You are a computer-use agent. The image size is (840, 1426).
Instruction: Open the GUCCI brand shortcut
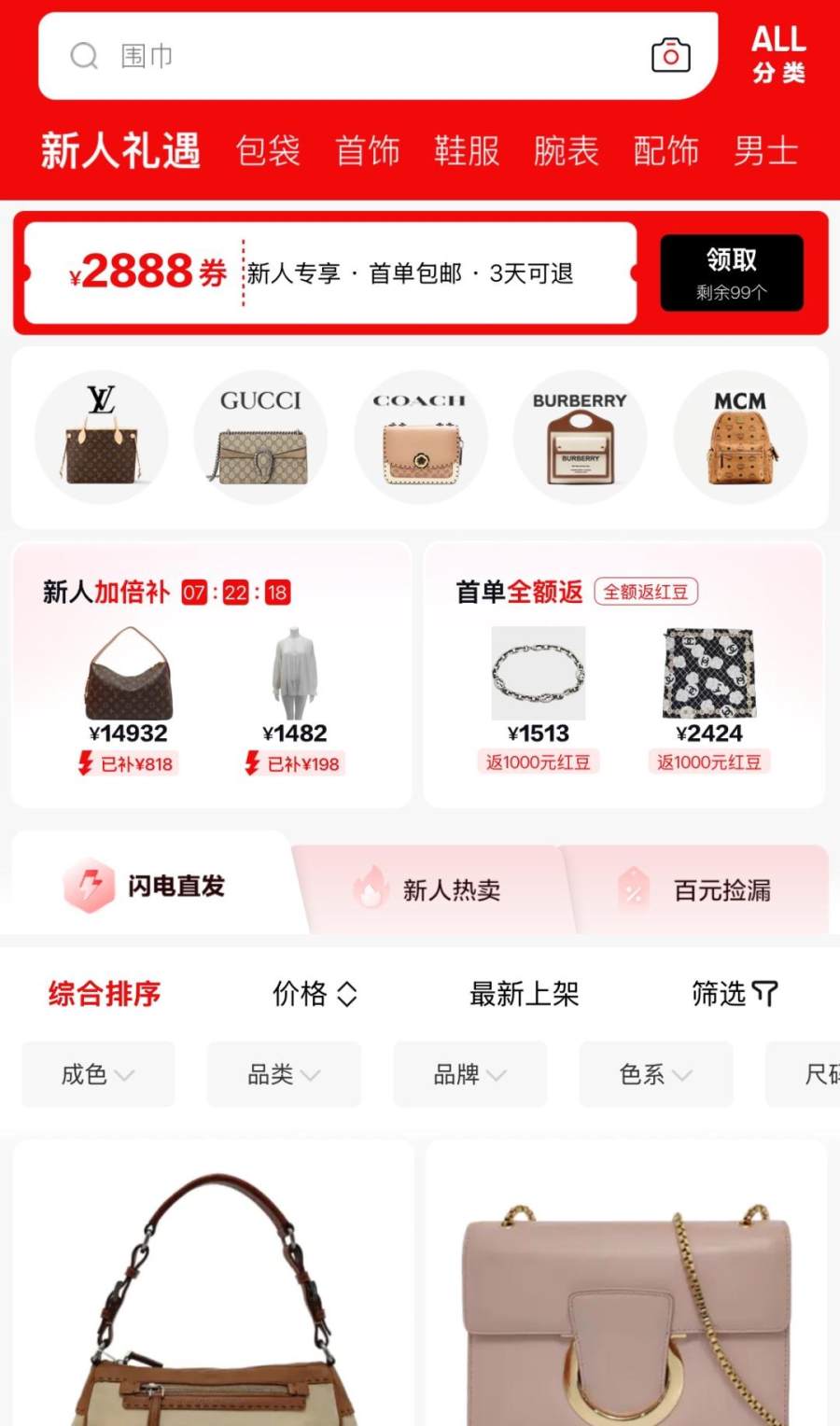coord(260,438)
